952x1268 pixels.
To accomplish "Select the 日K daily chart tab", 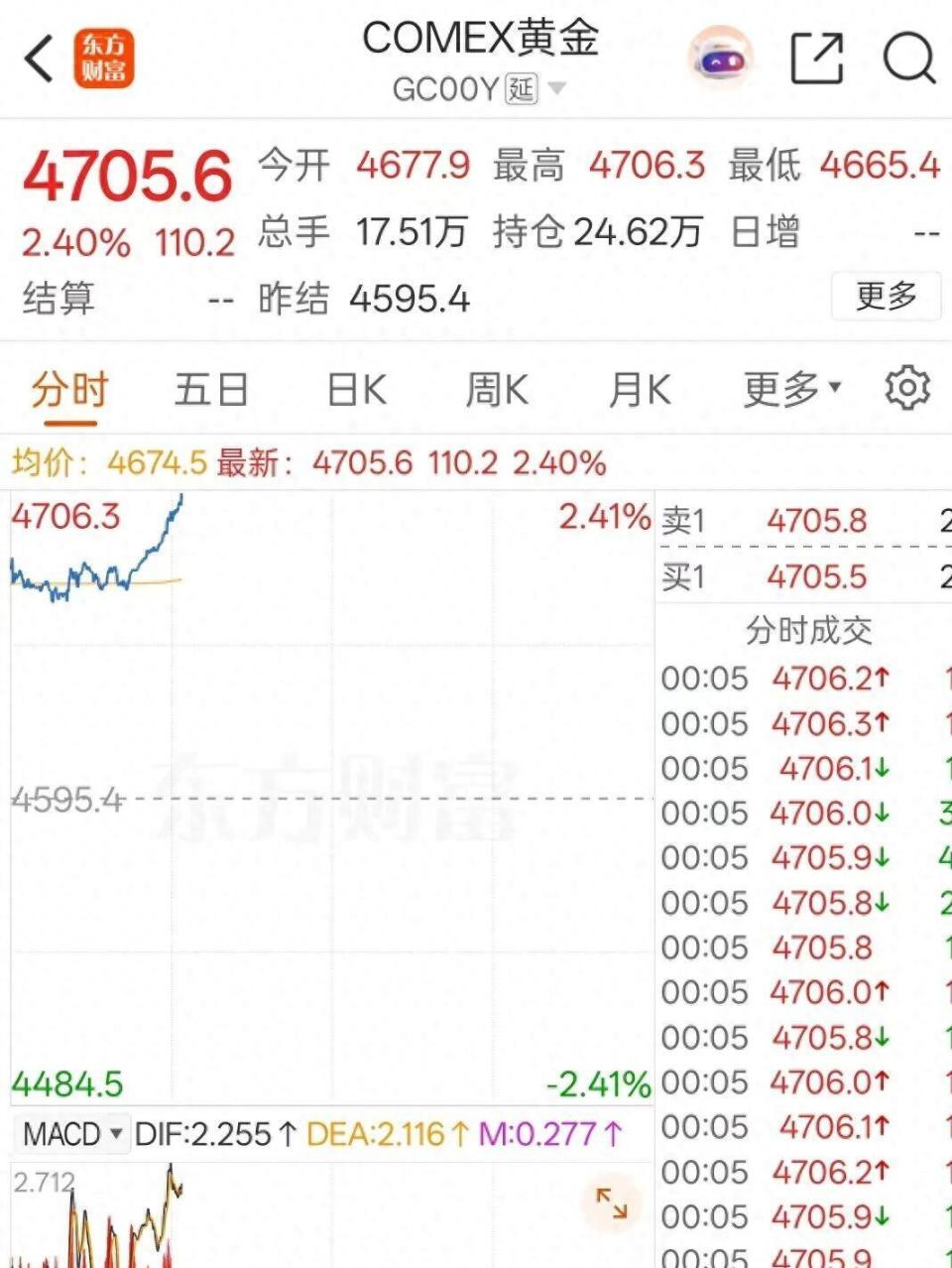I will (355, 390).
